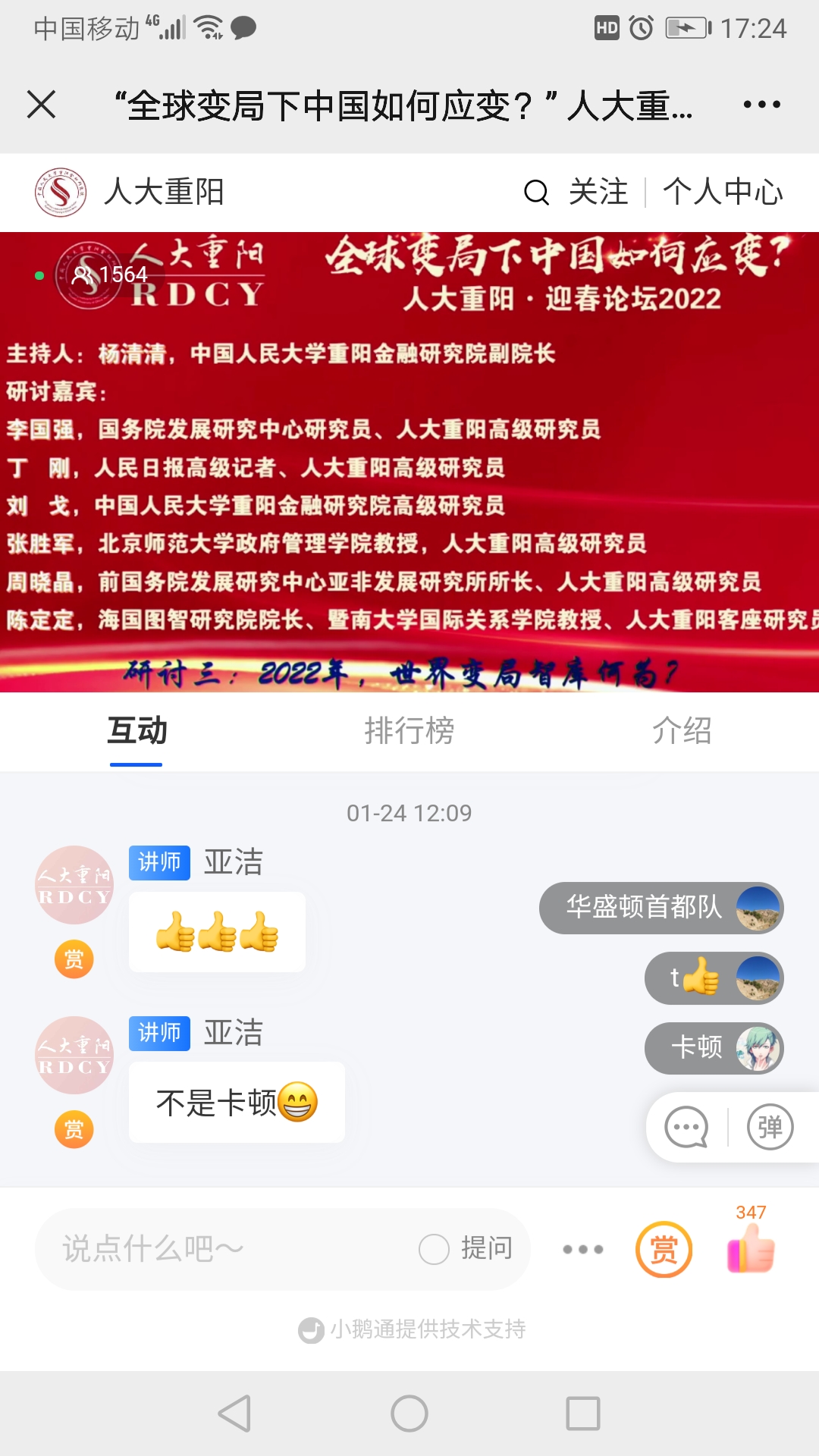Image resolution: width=819 pixels, height=1456 pixels.
Task: Switch to the 介绍 tab
Action: click(x=682, y=731)
